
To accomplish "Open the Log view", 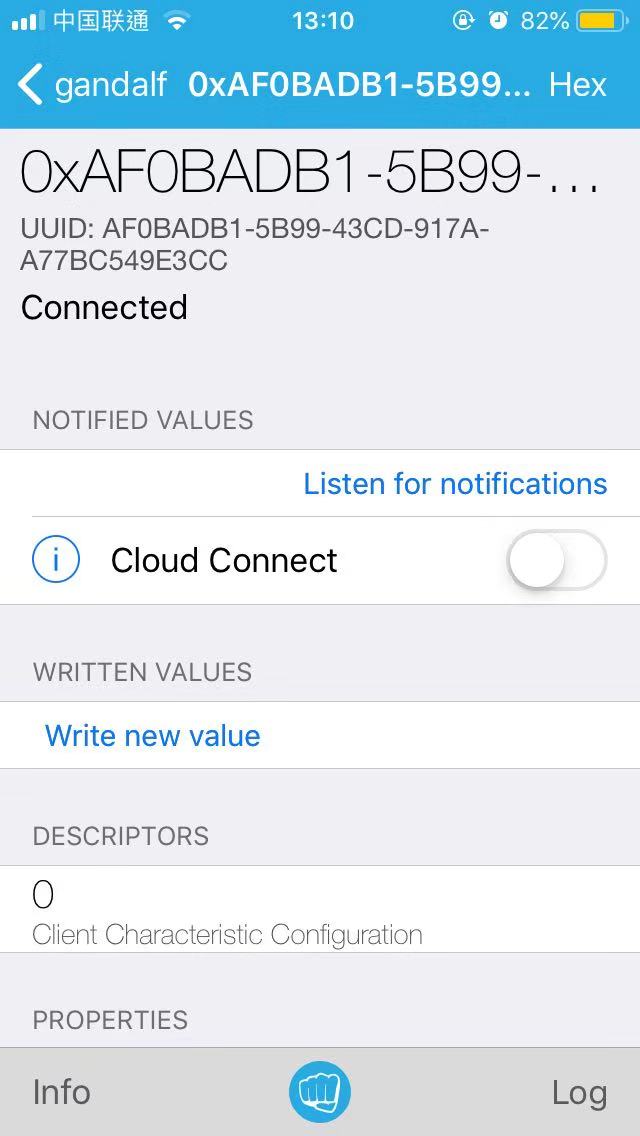I will tap(579, 1093).
